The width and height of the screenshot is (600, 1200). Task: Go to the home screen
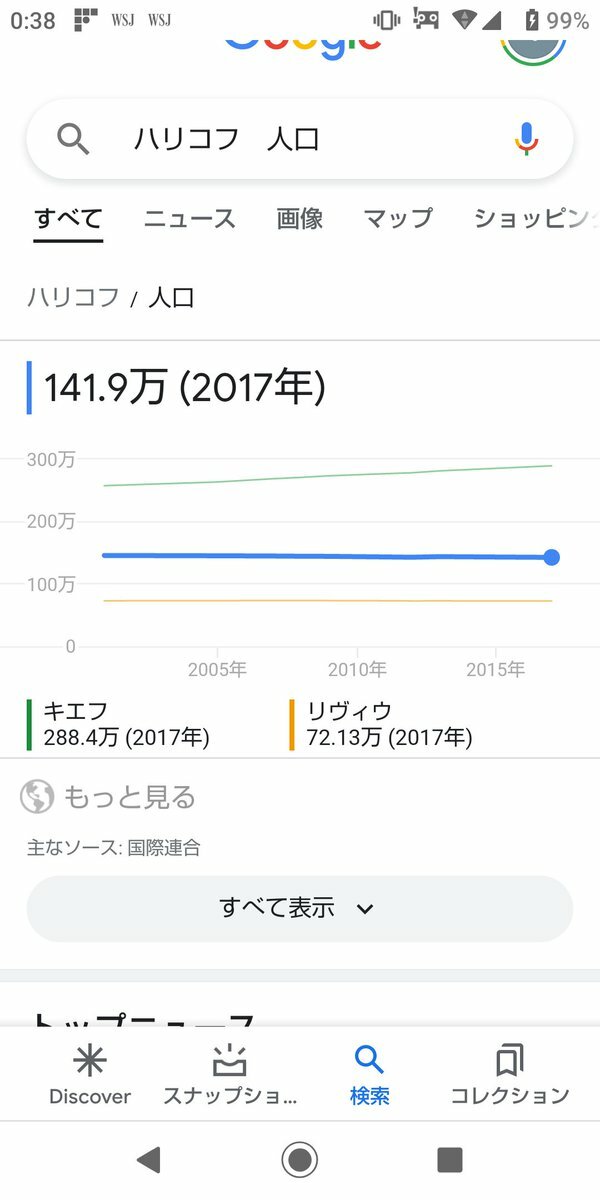coord(300,1160)
